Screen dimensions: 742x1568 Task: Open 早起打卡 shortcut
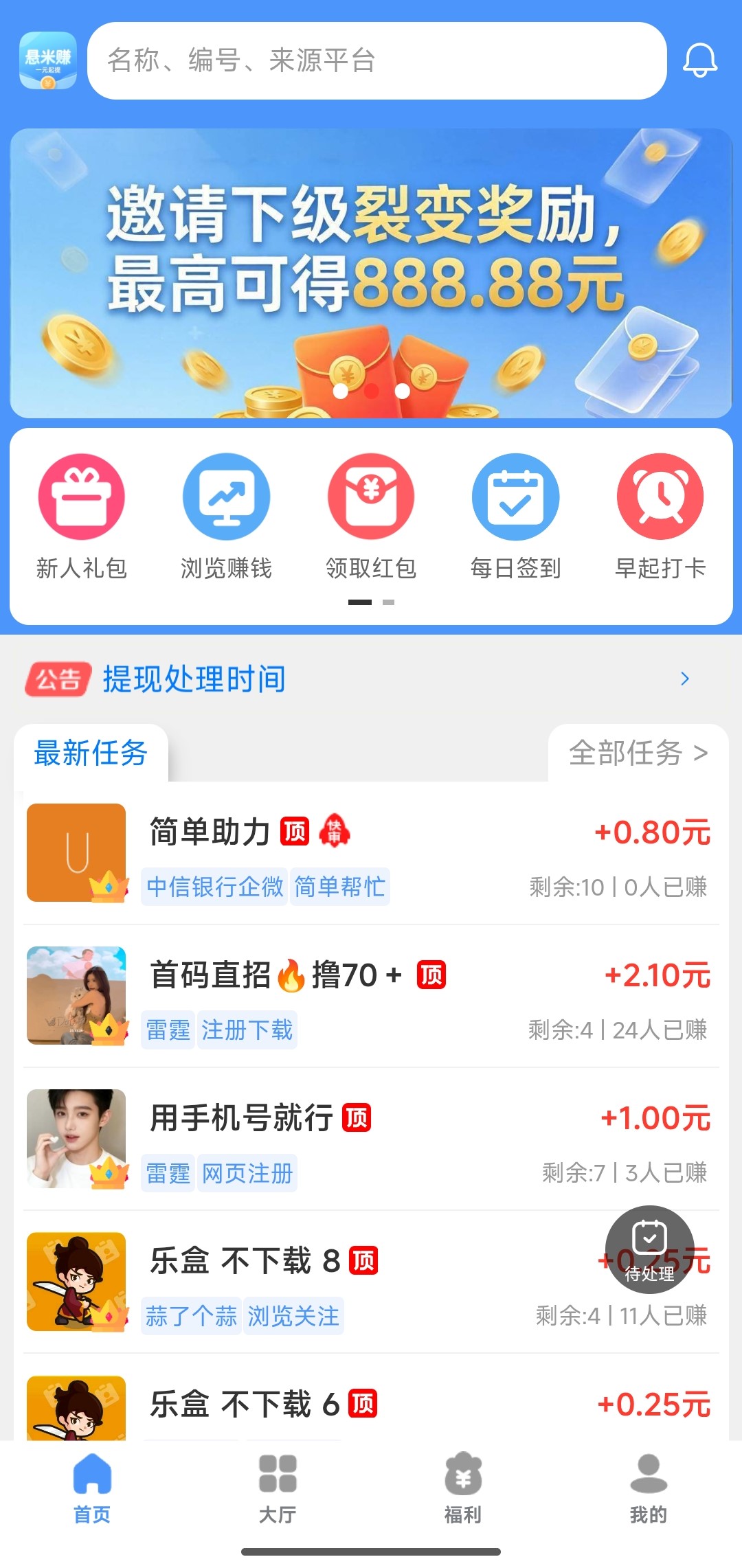[660, 516]
